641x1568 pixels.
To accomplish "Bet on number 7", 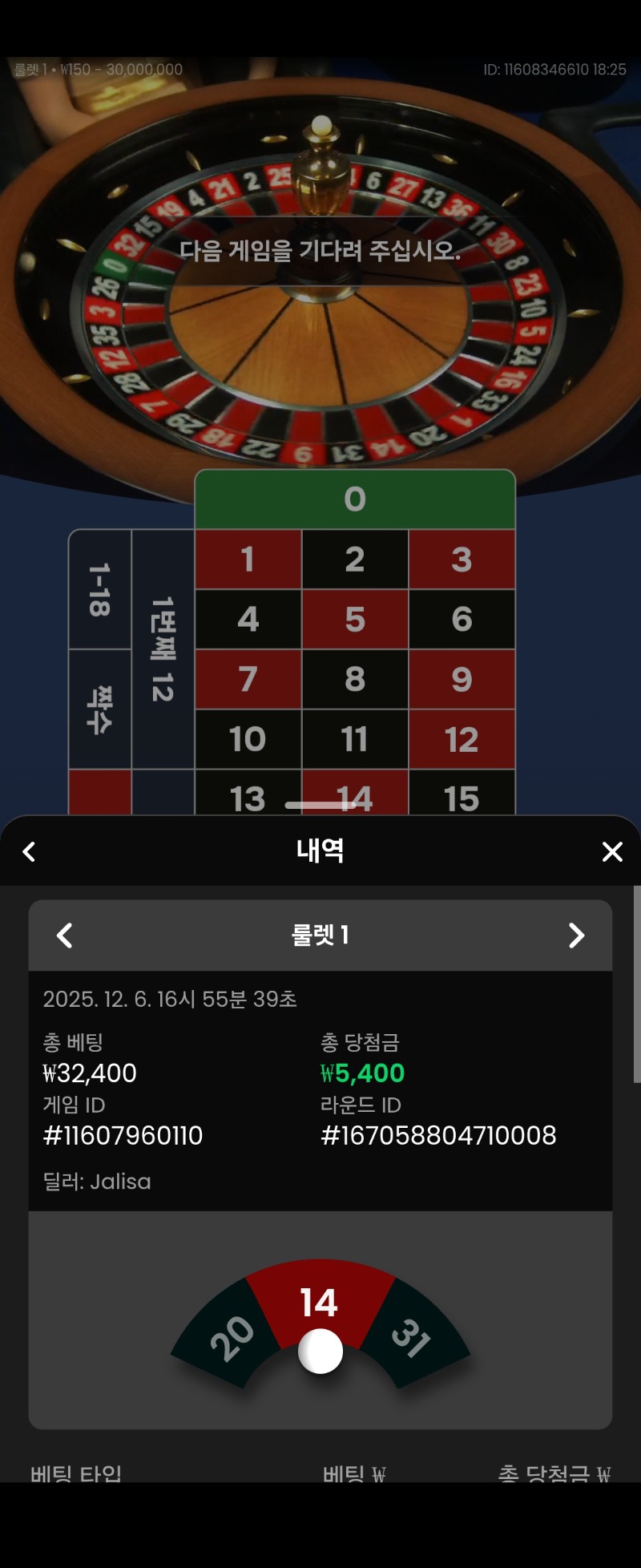I will 248,680.
